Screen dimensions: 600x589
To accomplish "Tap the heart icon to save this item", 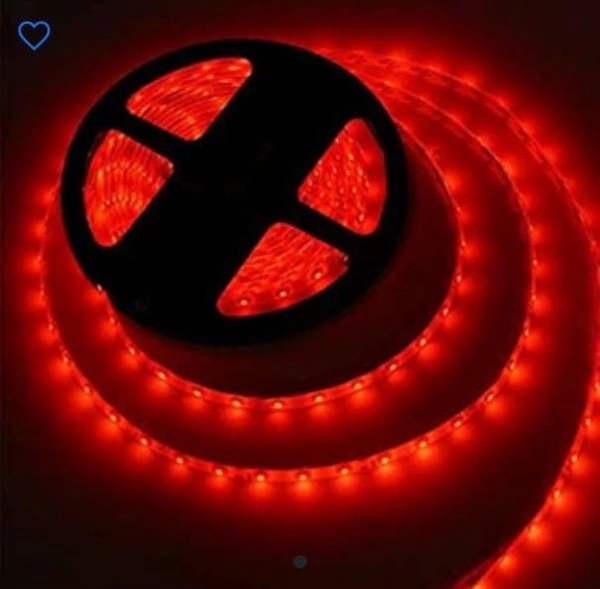I will [x=34, y=36].
